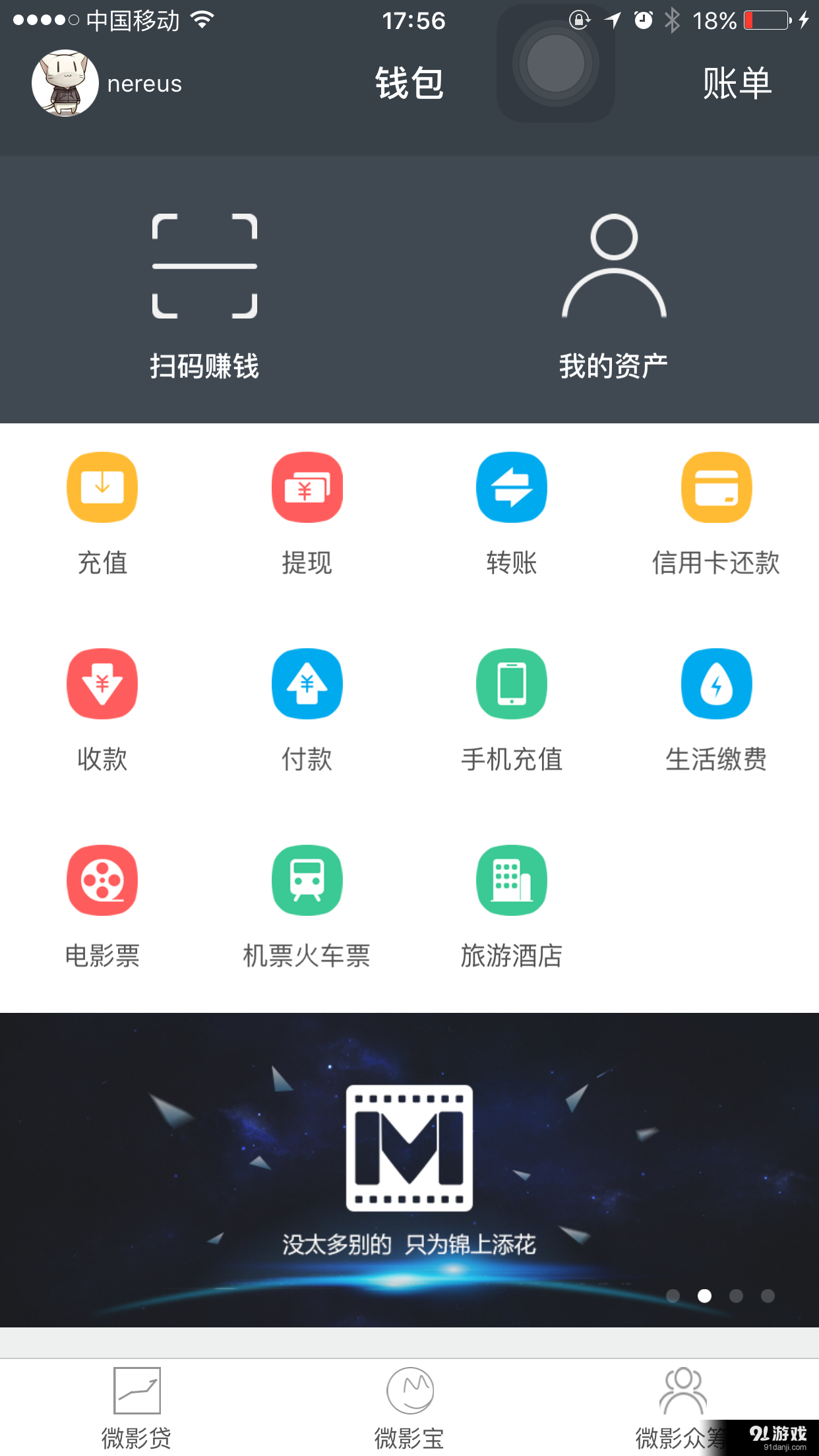Tap the 信用卡还款 credit card repayment icon

click(716, 487)
